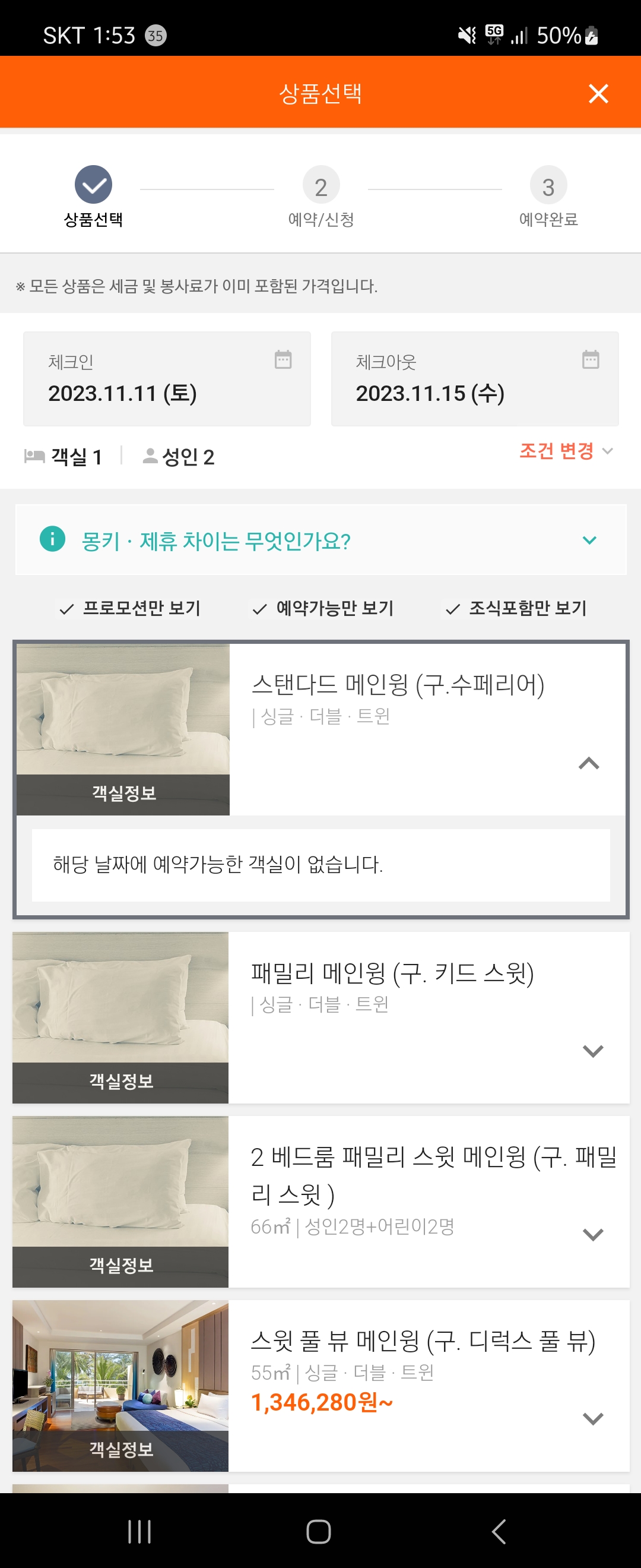View 객실정보 for 스탠다드 메인윙
Image resolution: width=641 pixels, height=1568 pixels.
pos(123,793)
